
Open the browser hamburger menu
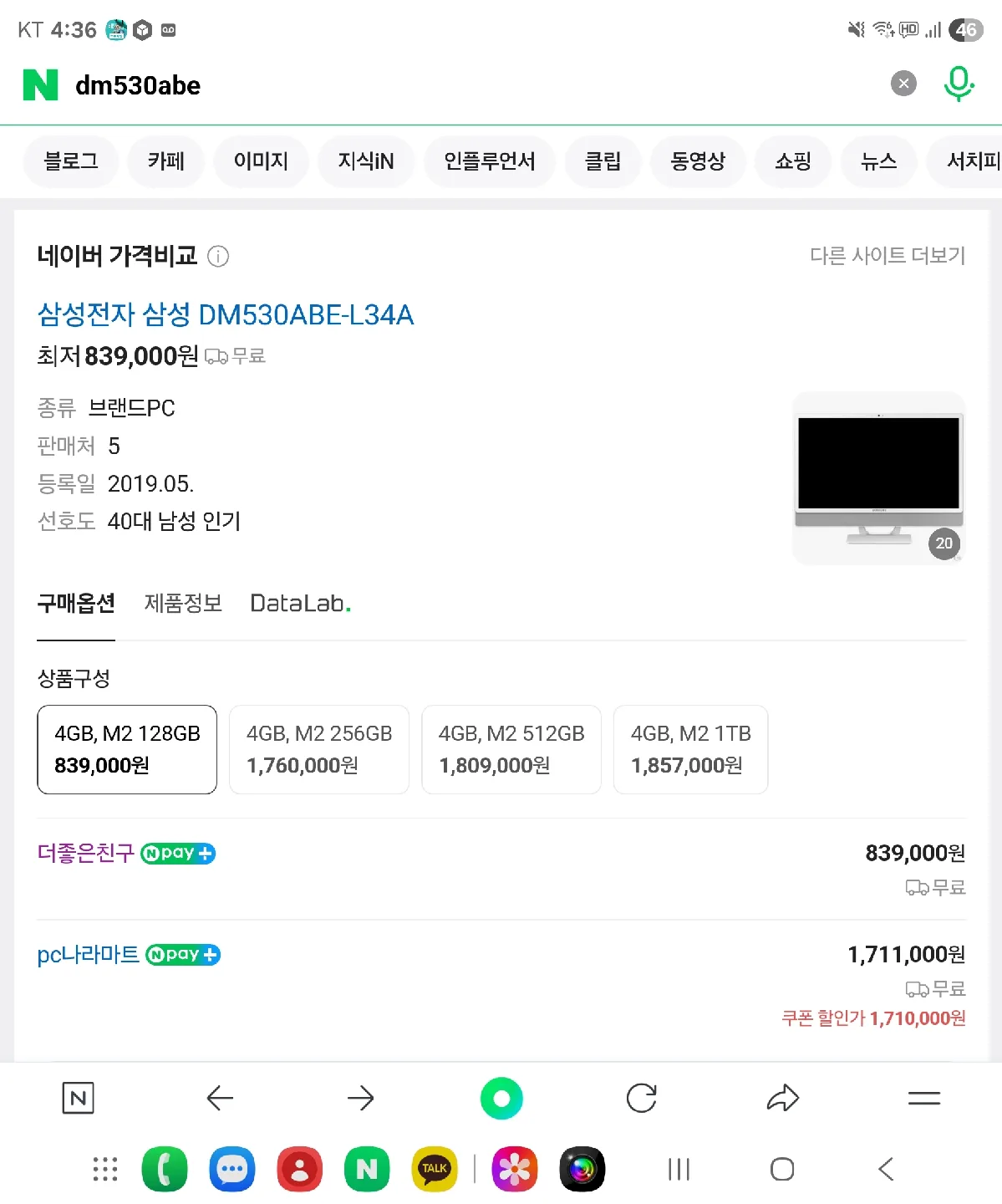pyautogui.click(x=923, y=1098)
